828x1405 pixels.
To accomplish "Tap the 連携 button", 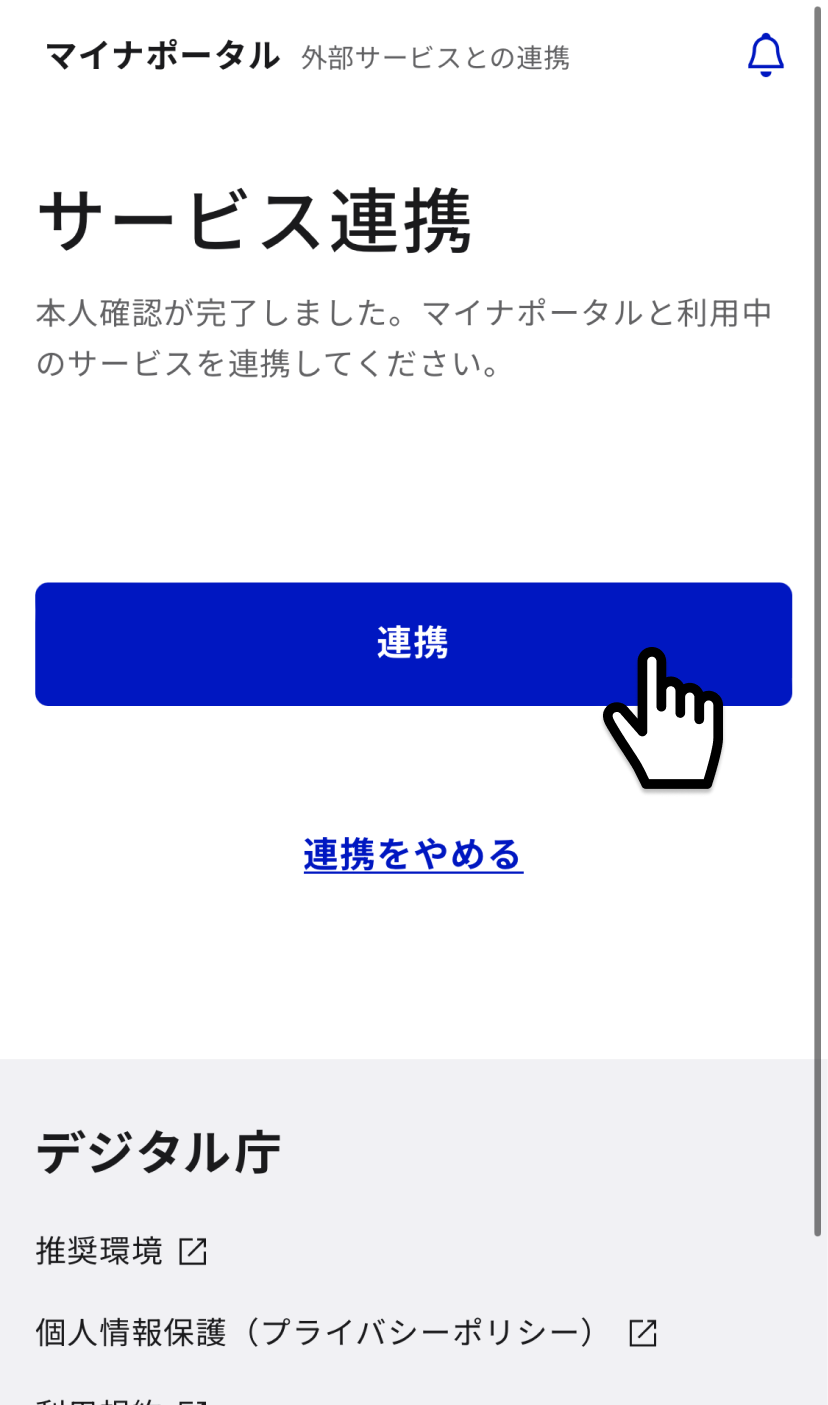I will pyautogui.click(x=413, y=643).
